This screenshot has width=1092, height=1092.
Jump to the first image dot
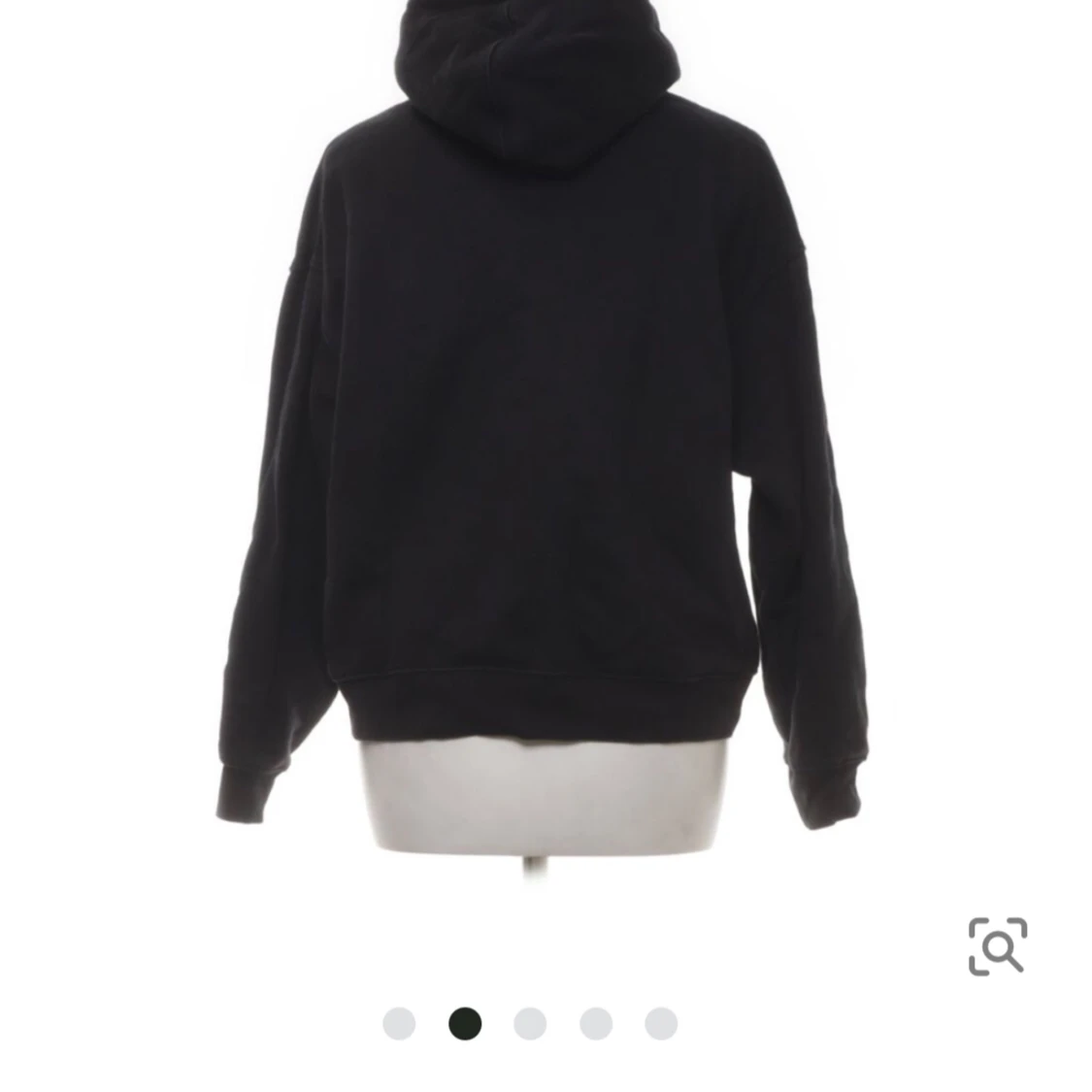pos(399,1023)
